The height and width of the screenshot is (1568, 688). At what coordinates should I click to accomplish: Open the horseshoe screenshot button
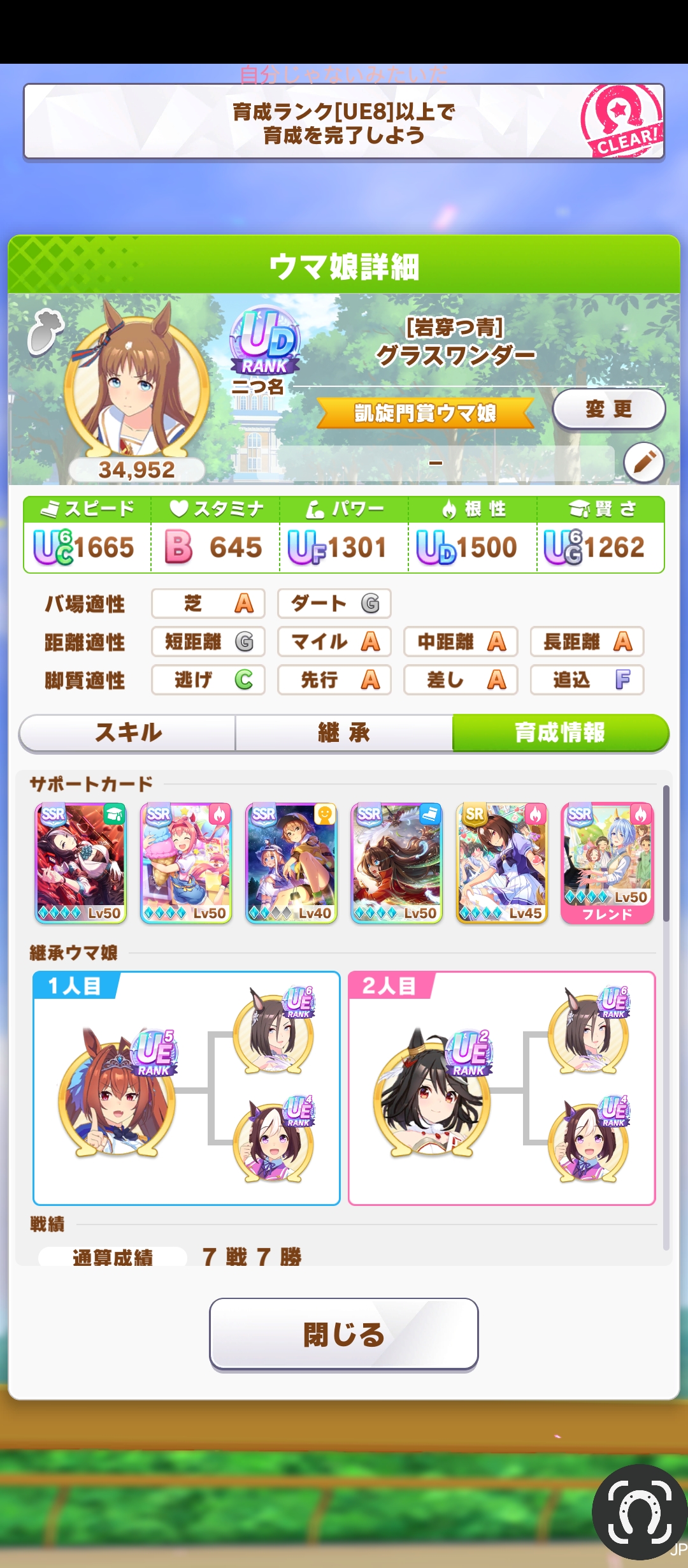tap(639, 1512)
